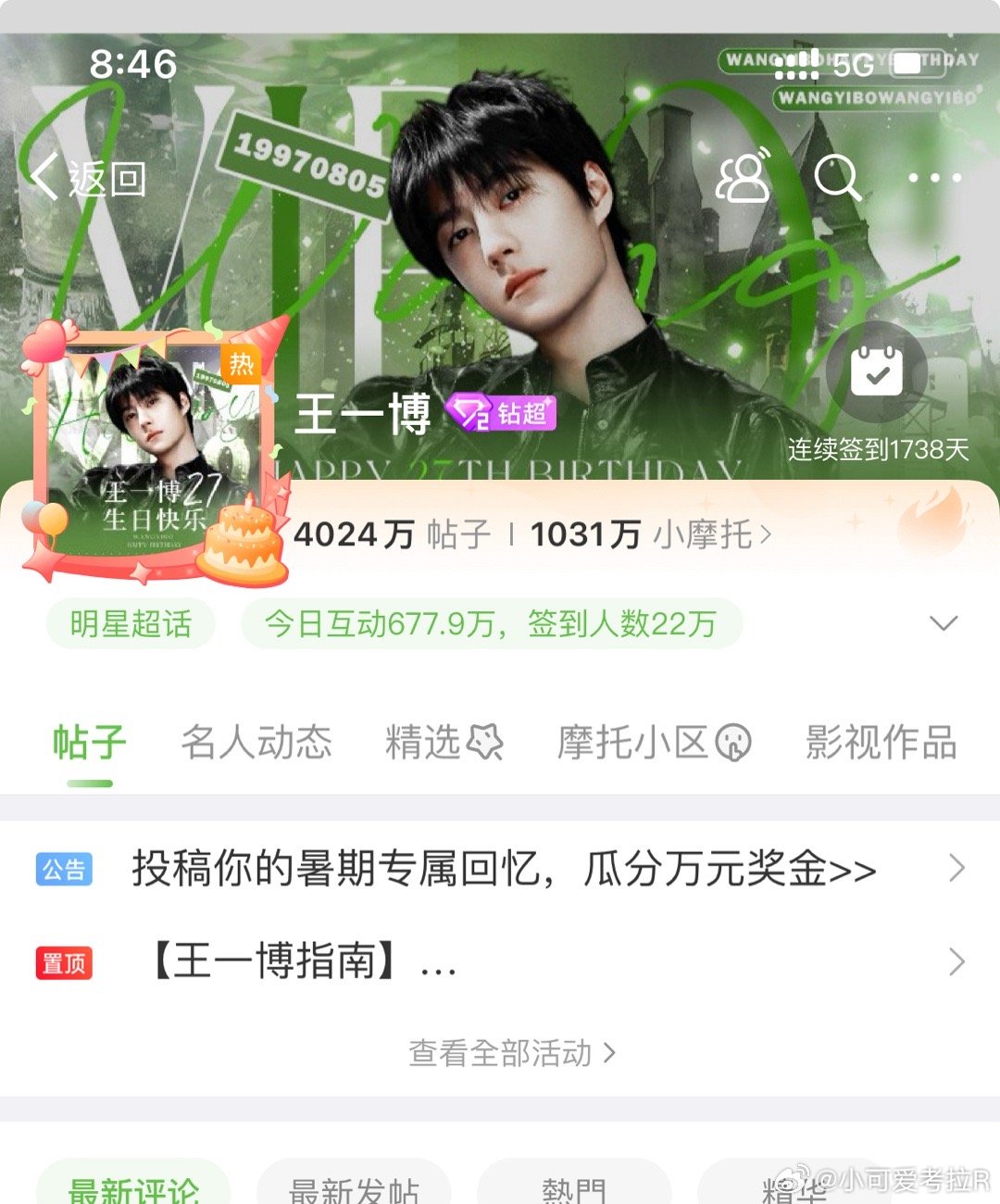Screen dimensions: 1000x1204
Task: Open the 公告 summer memories announcement
Action: 503,869
